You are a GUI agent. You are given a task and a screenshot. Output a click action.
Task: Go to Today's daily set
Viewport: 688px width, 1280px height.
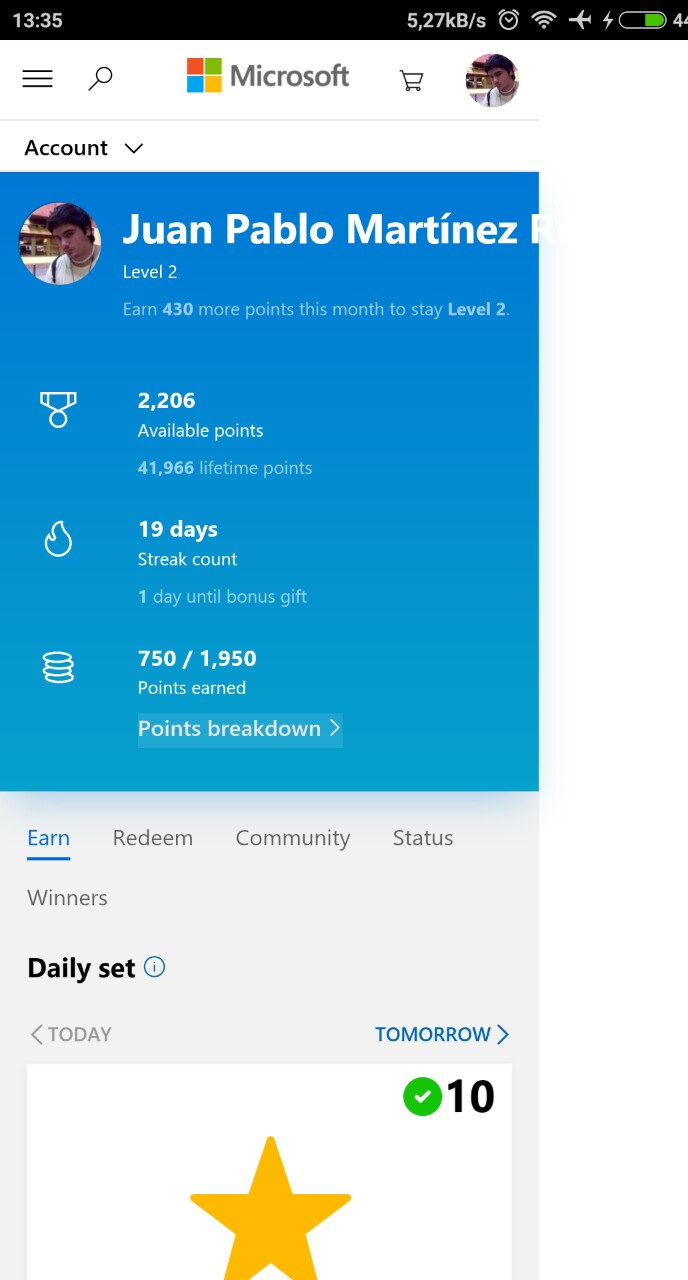pyautogui.click(x=70, y=1035)
